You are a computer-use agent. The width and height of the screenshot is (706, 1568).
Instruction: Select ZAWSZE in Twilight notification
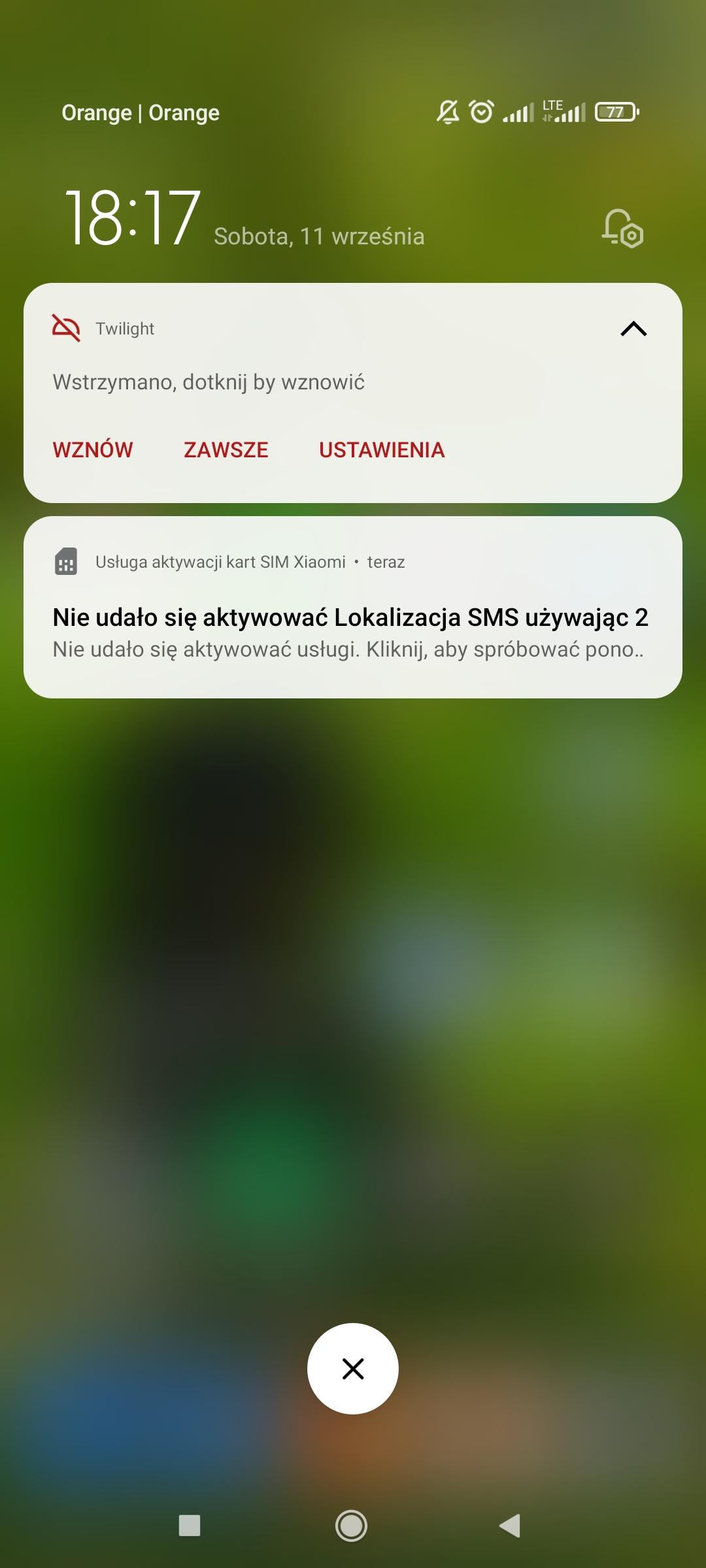226,450
